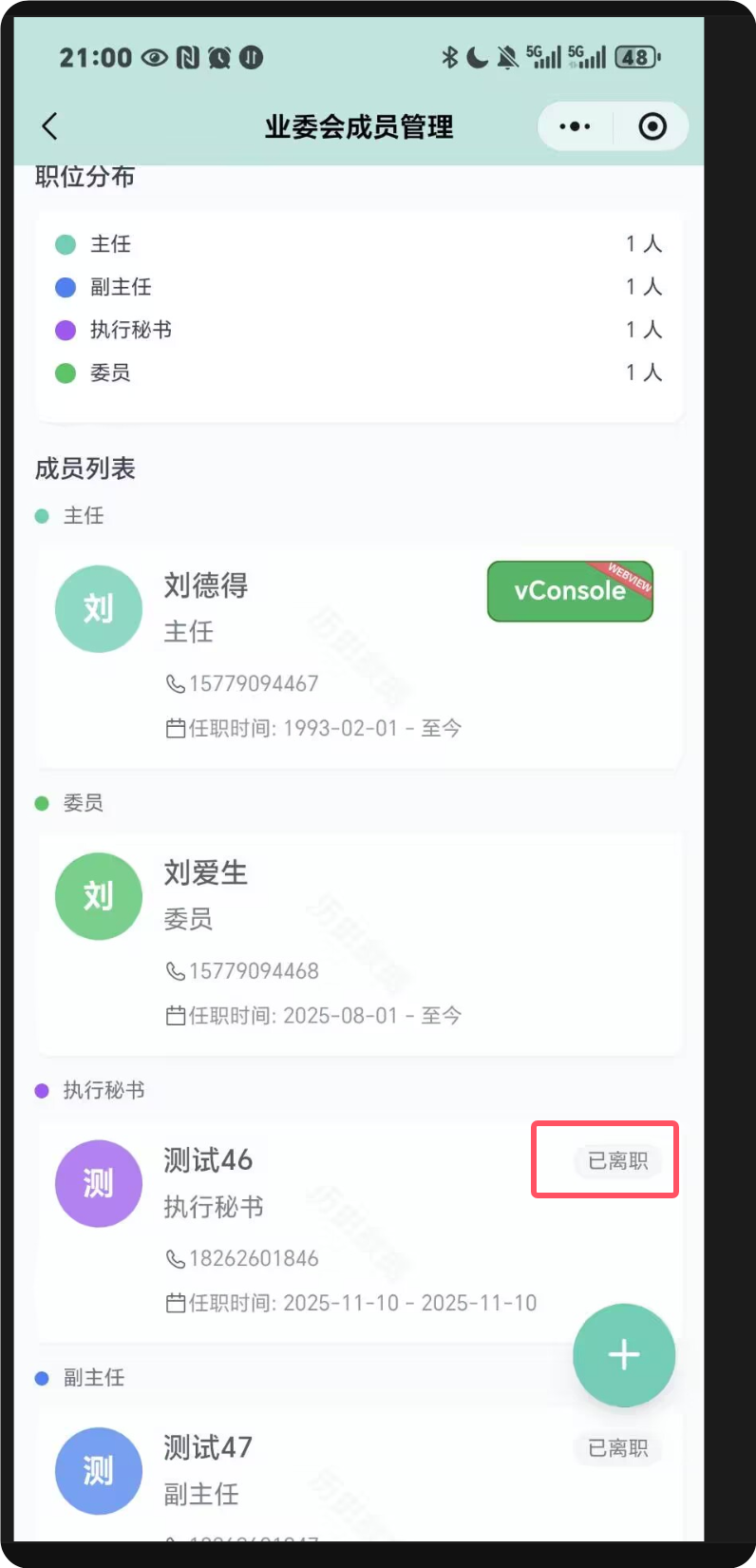Viewport: 756px width, 1568px height.
Task: Tap the phone icon on 刘爱生's card
Action: pos(176,970)
